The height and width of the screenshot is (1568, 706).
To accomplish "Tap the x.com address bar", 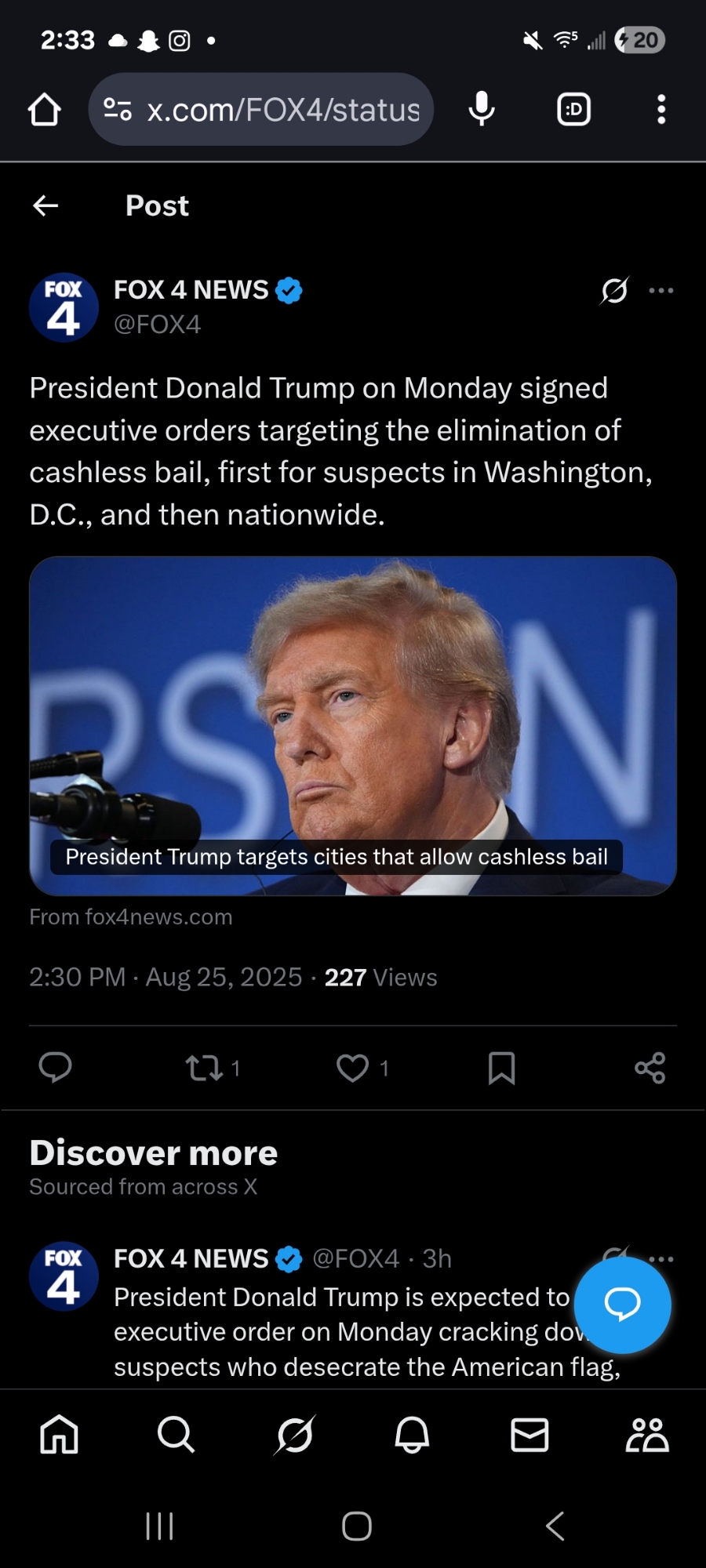I will [261, 110].
